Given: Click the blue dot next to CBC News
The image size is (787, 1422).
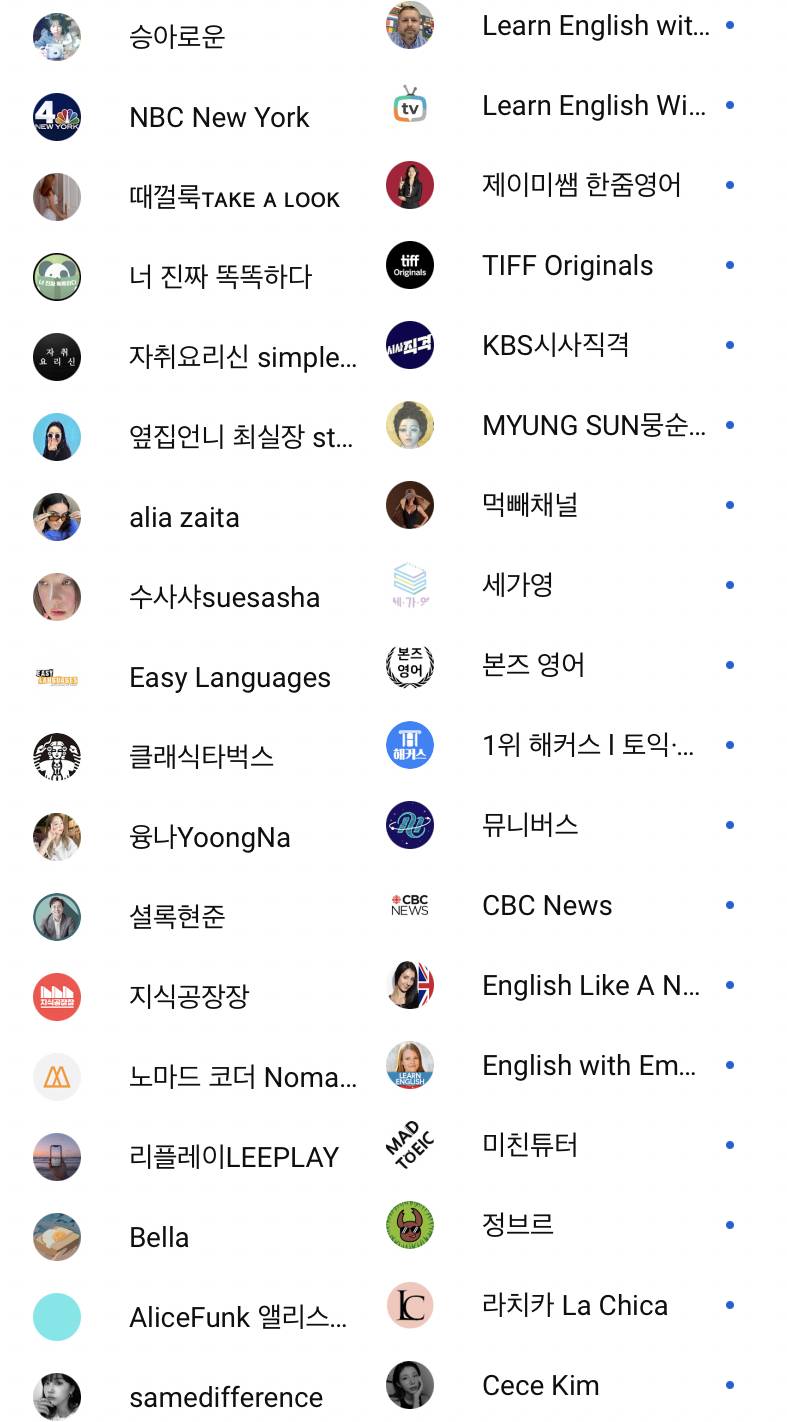Looking at the screenshot, I should click(x=729, y=905).
